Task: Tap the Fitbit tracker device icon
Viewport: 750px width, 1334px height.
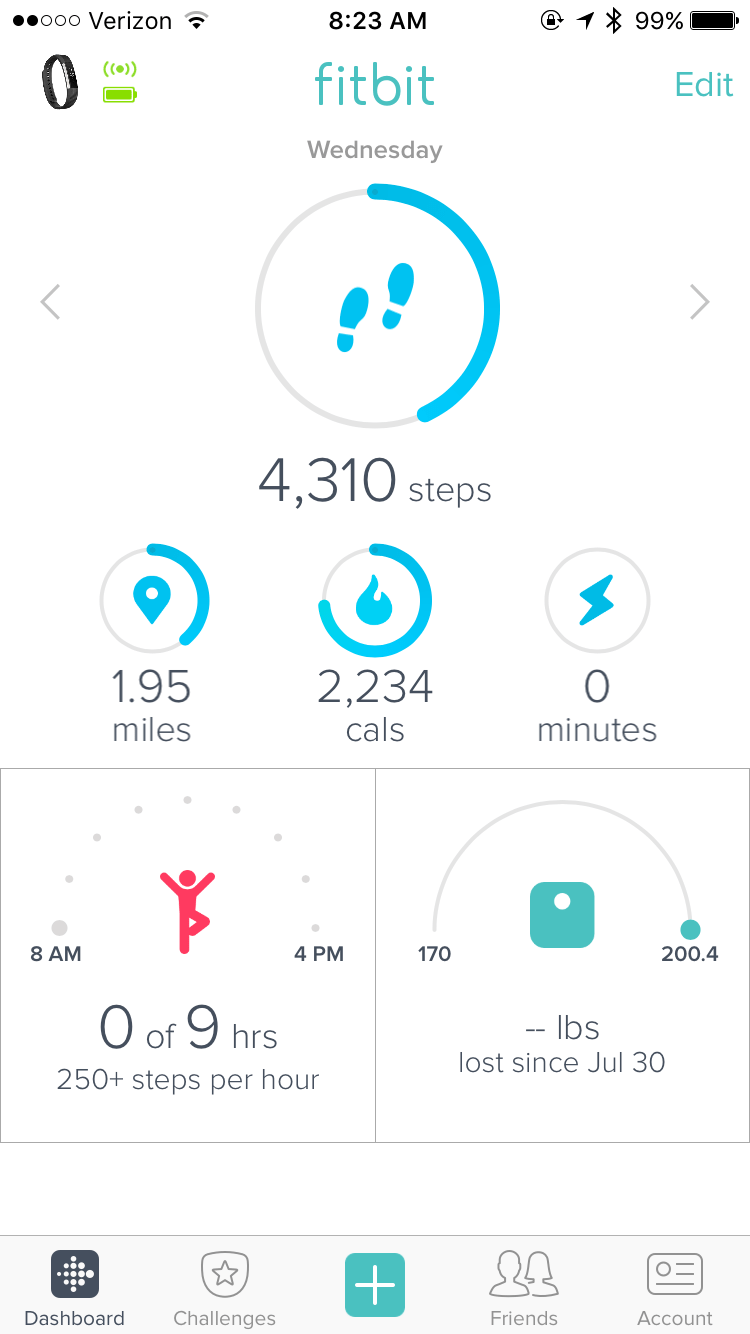Action: (58, 82)
